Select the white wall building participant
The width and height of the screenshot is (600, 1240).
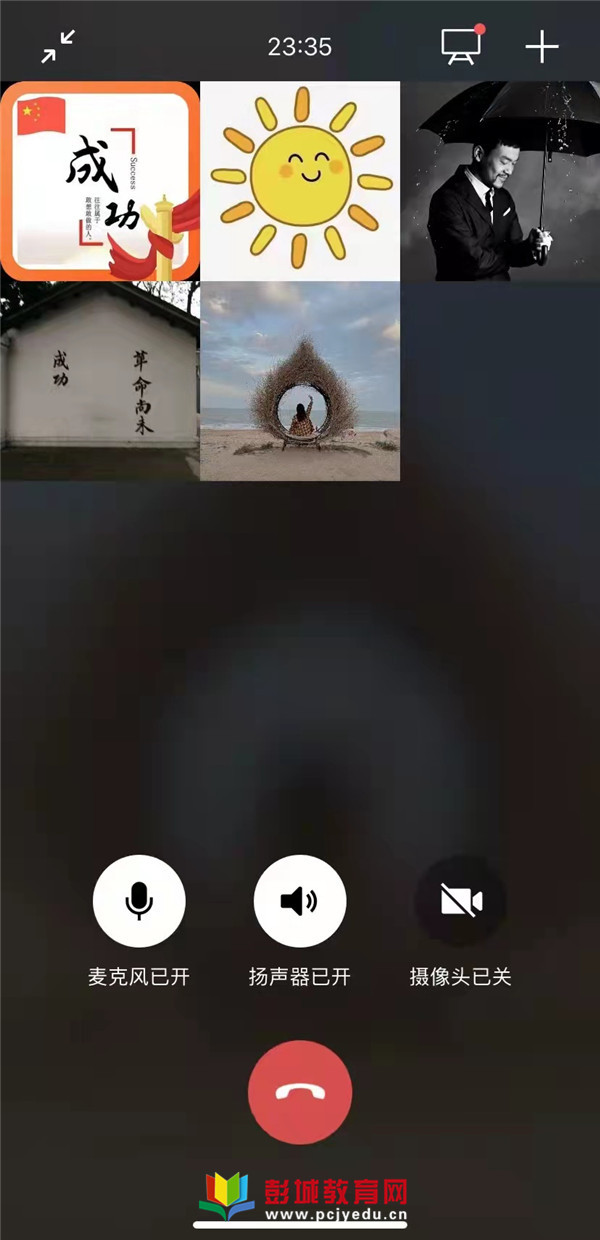click(100, 381)
